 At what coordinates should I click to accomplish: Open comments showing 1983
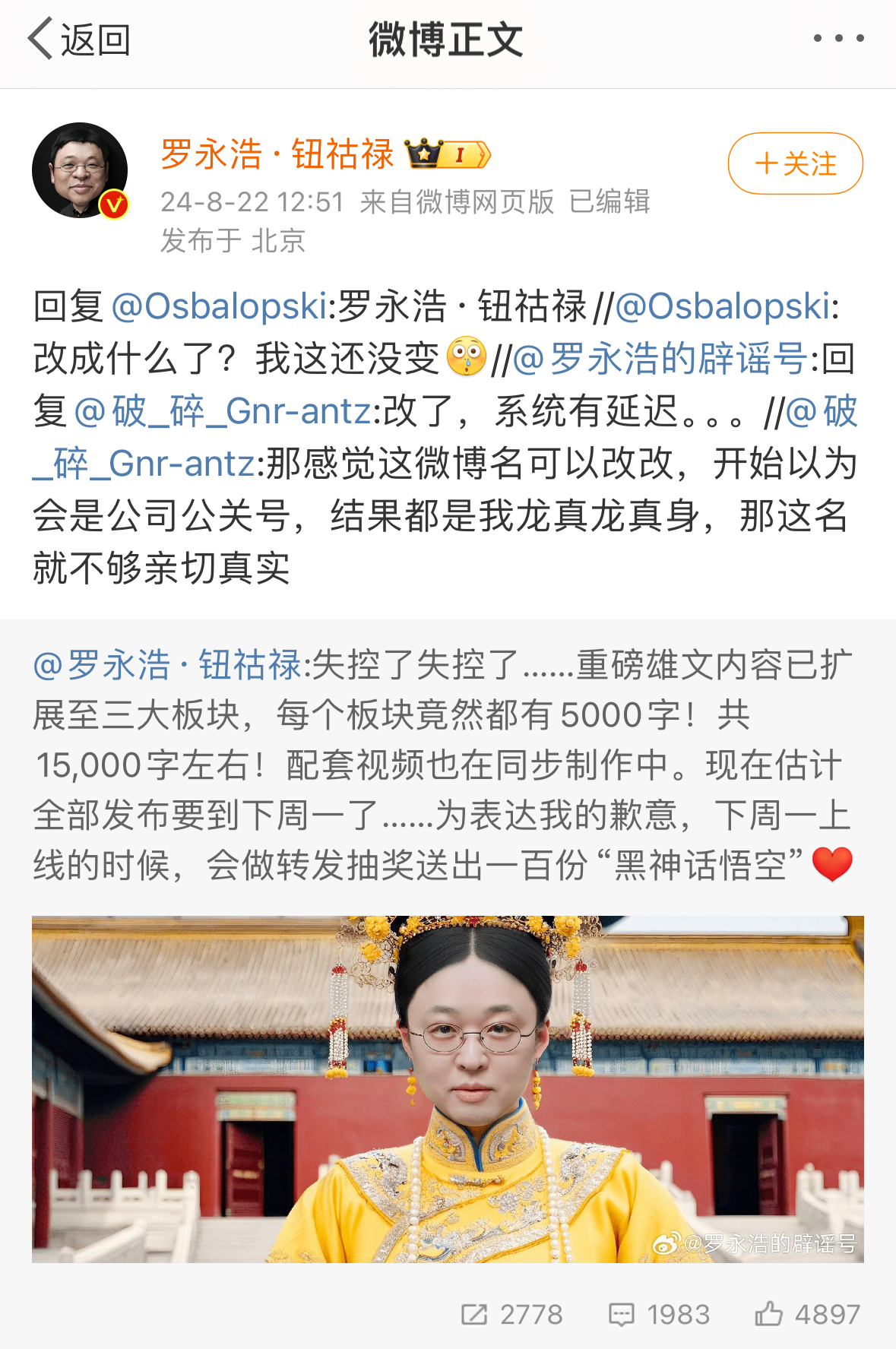point(659,1314)
